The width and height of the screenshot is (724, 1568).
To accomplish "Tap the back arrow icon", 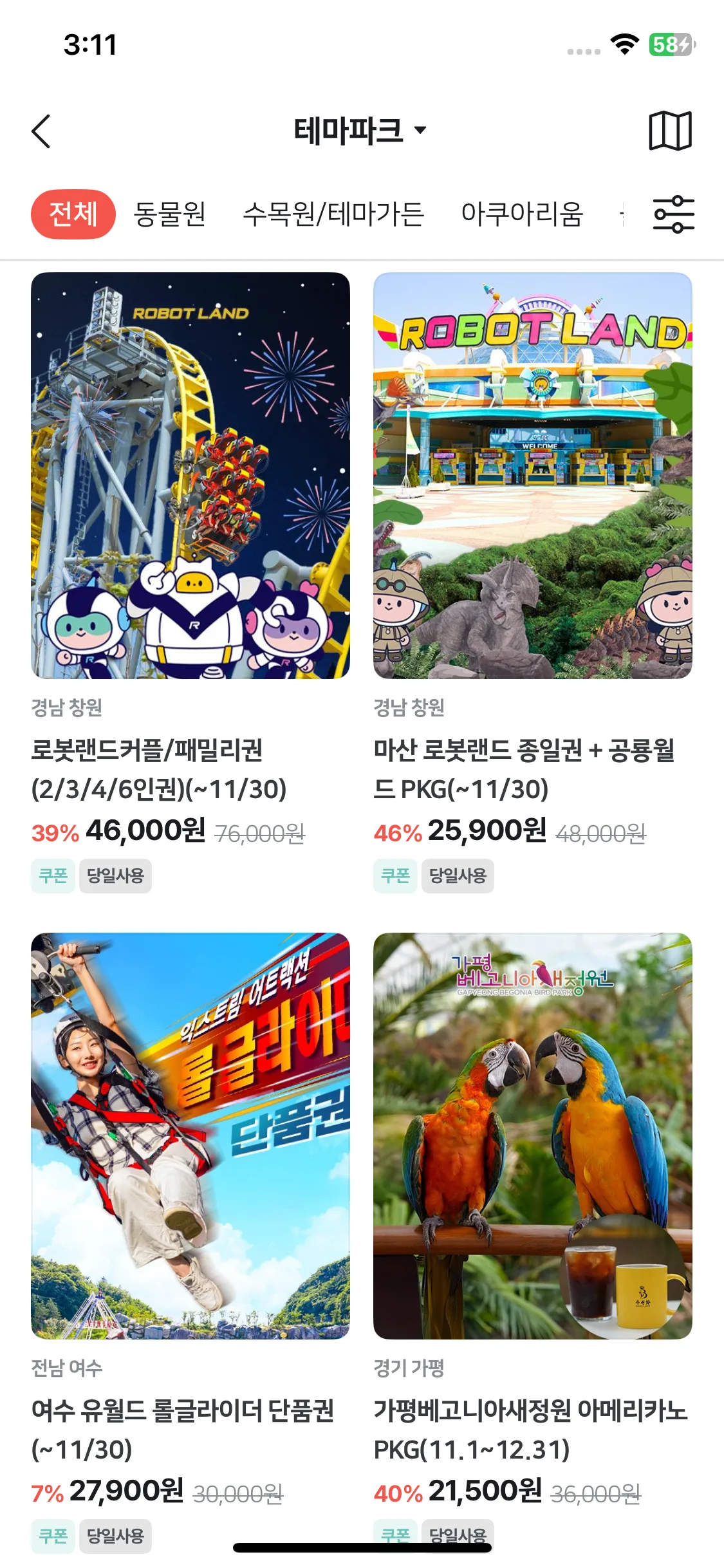I will point(41,131).
